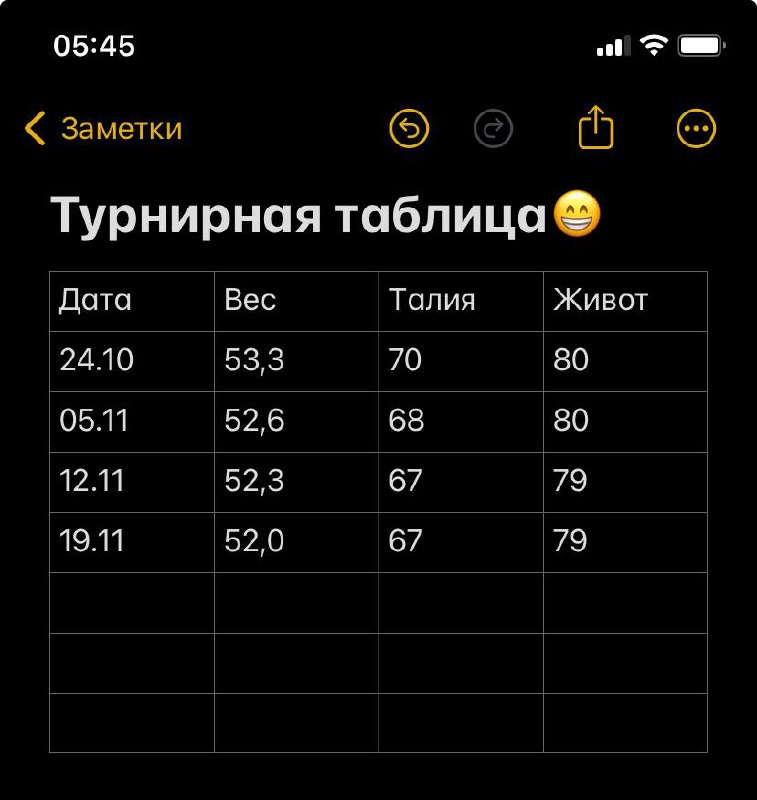The height and width of the screenshot is (800, 757).
Task: Undo the last edit
Action: pos(408,129)
